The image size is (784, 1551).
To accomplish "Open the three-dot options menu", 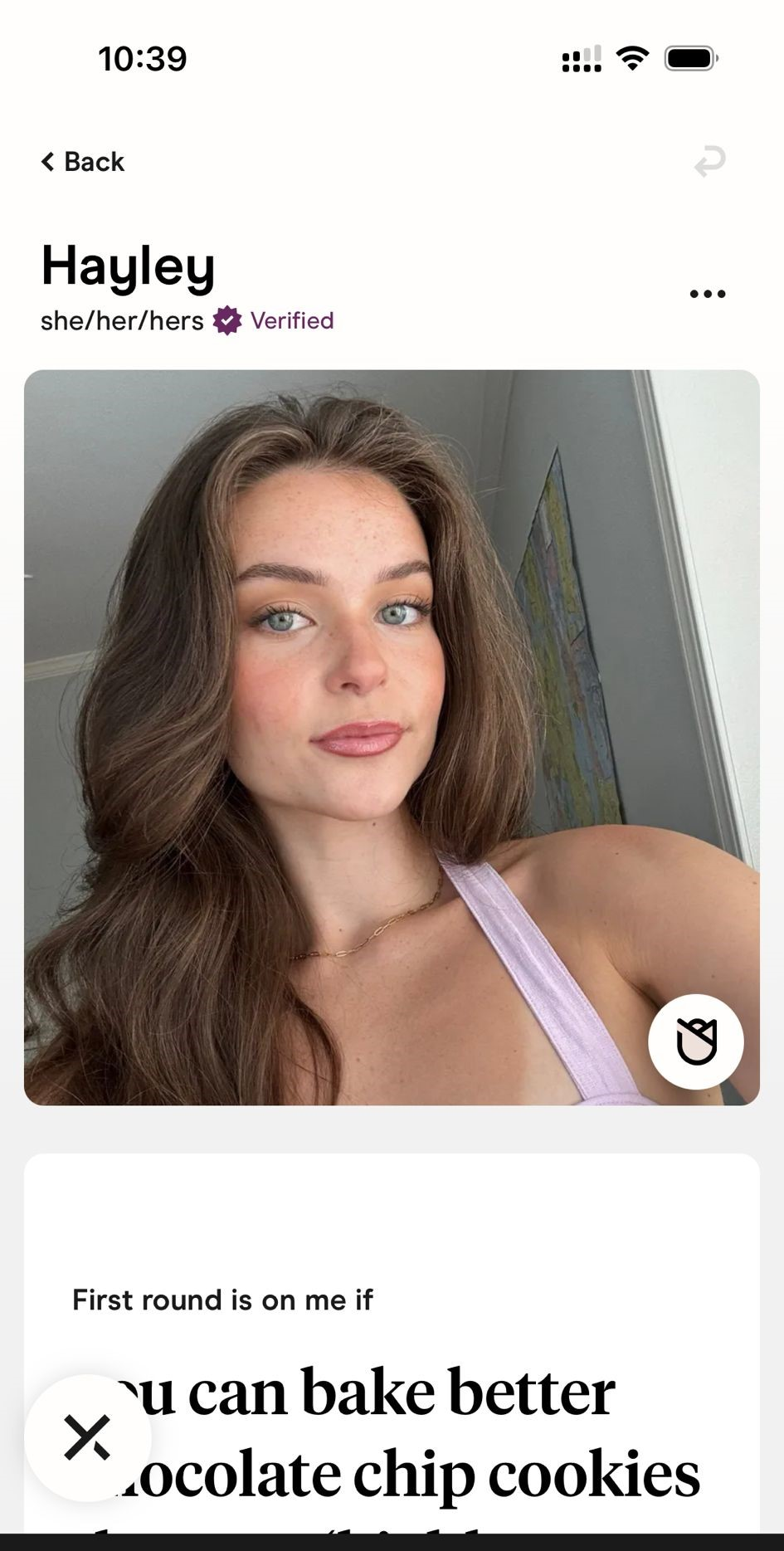I will 708,294.
